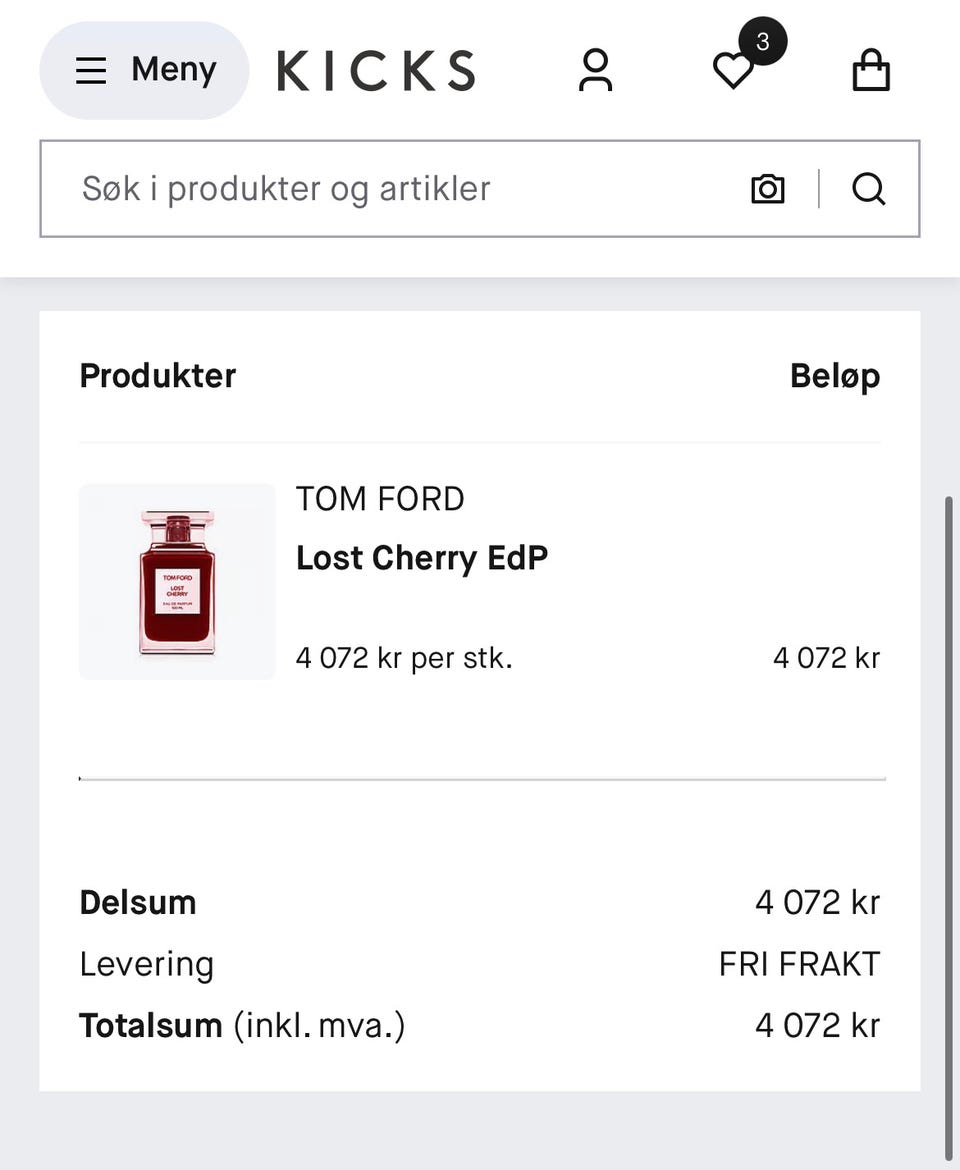Open the shopping bag
The image size is (960, 1170).
[x=870, y=71]
